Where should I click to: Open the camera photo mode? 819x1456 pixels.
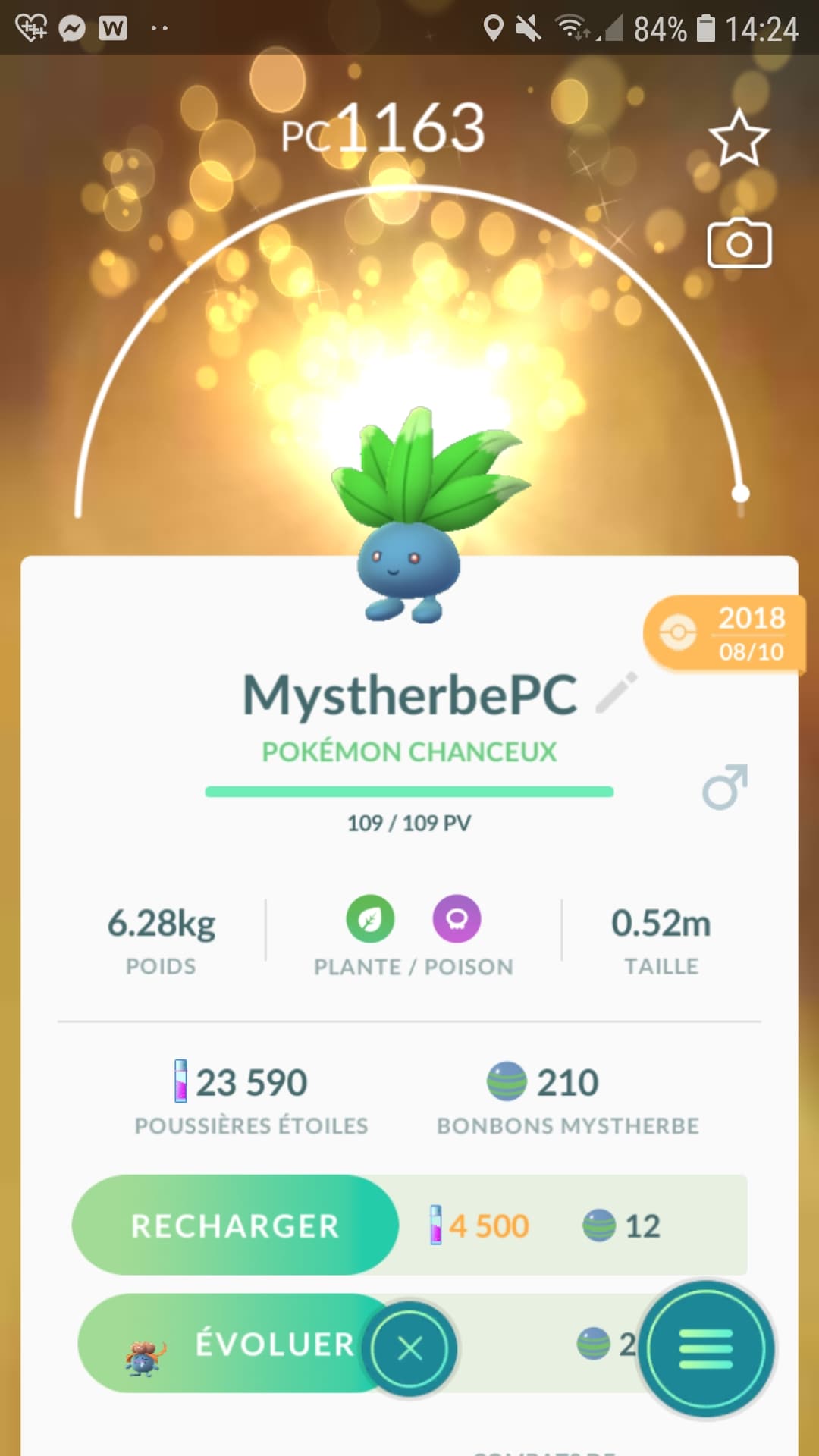739,244
